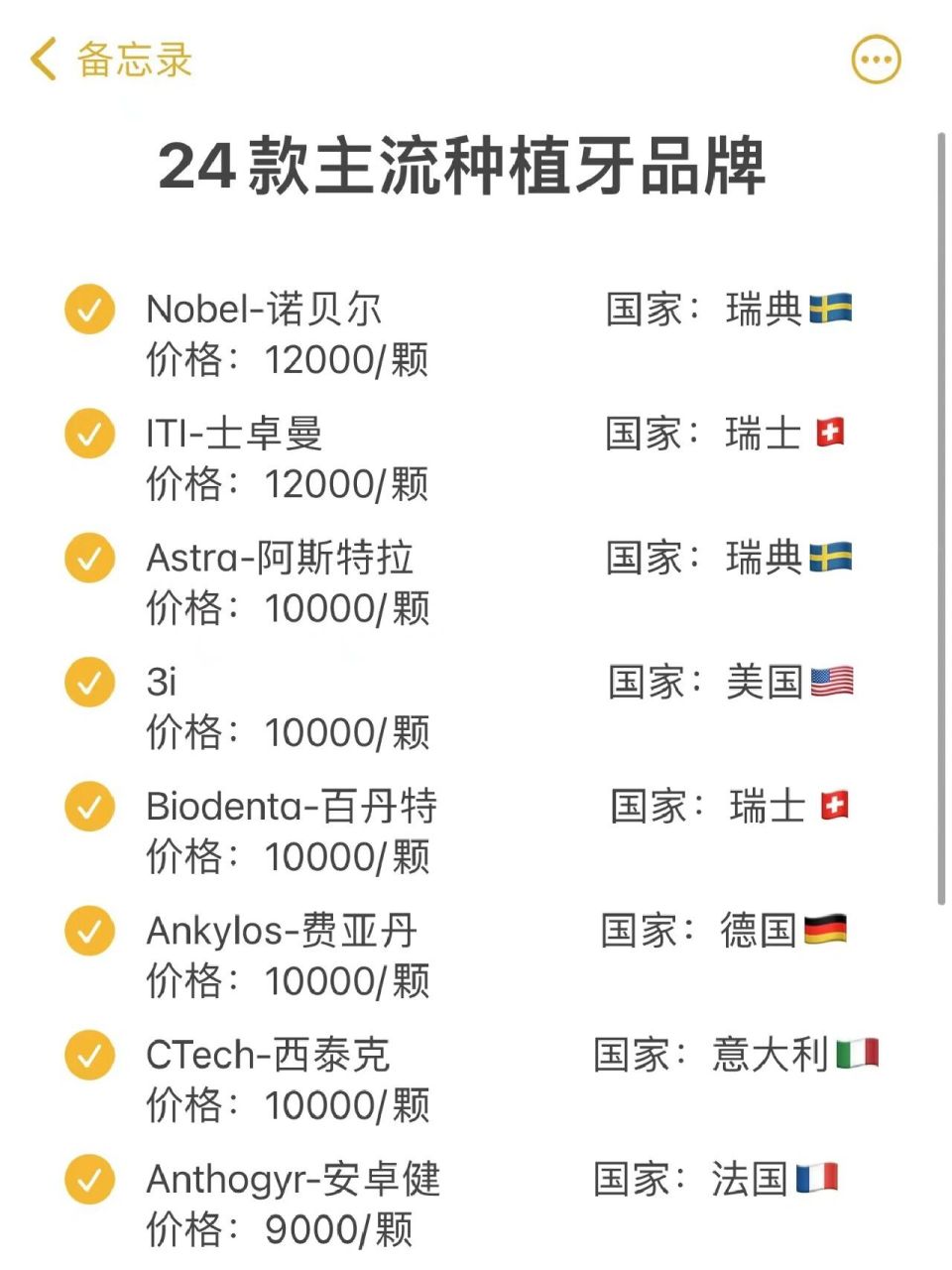This screenshot has width=952, height=1270.
Task: Open the more options ellipsis menu
Action: [876, 59]
